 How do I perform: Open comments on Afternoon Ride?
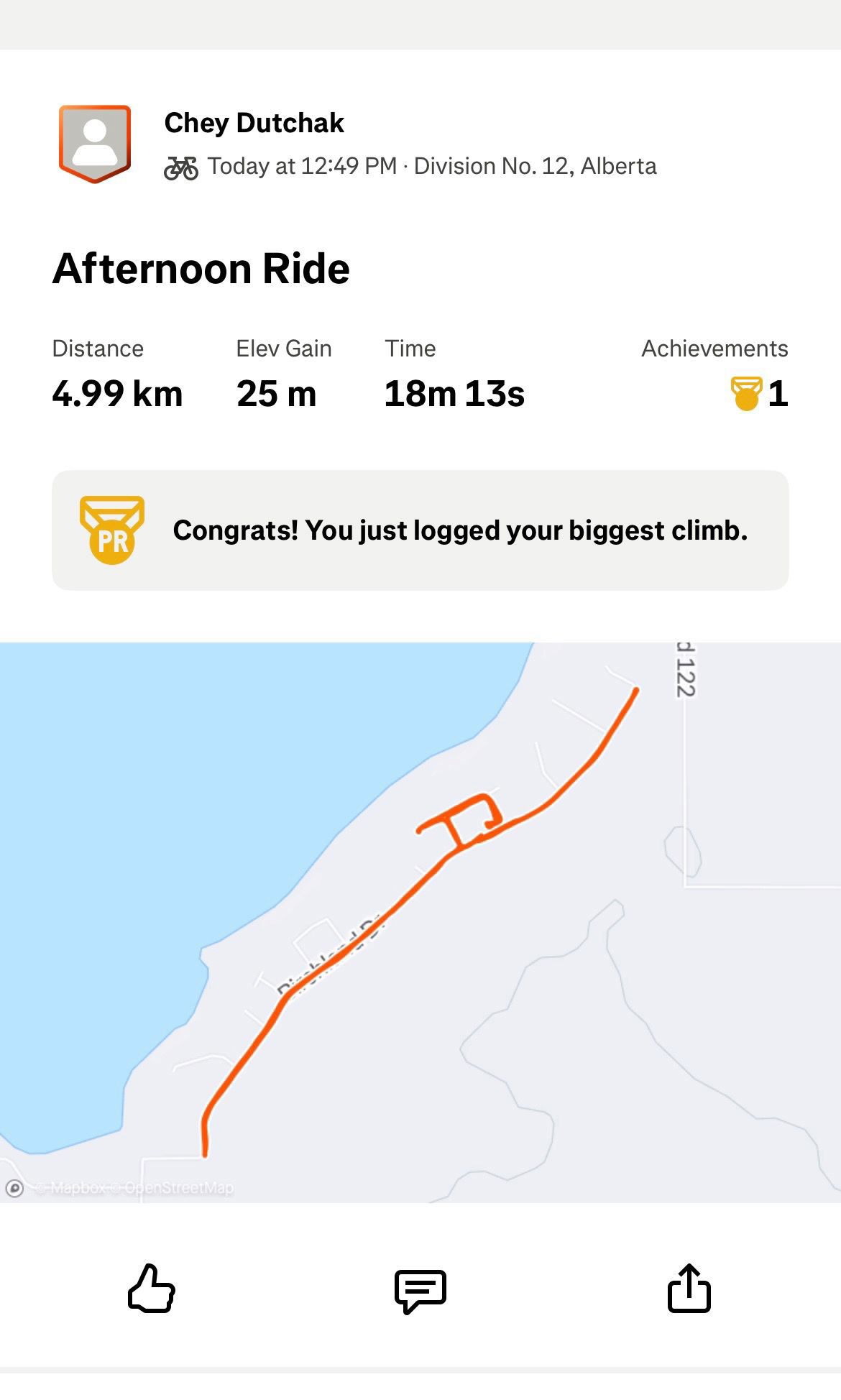[x=420, y=1291]
